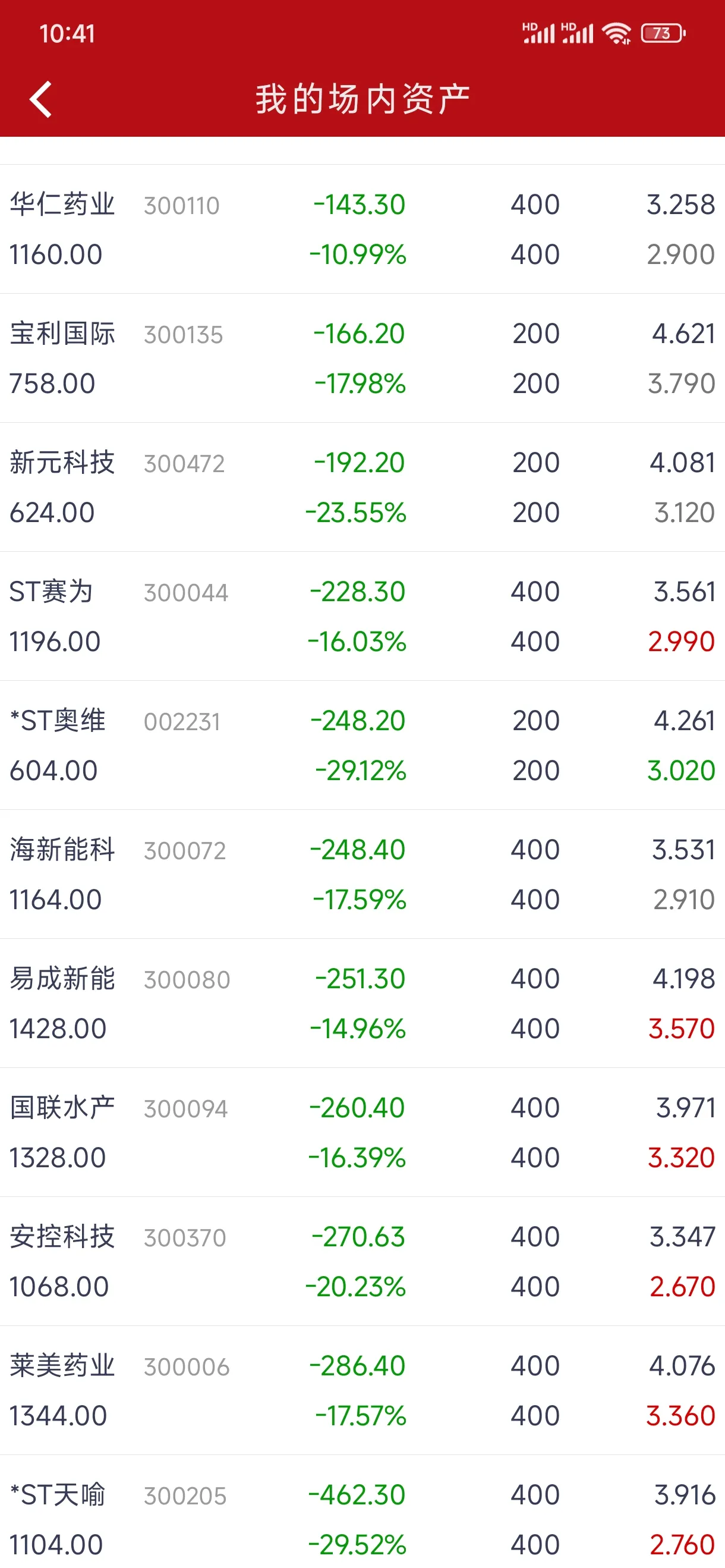Tap the second SIM signal icon
Image resolution: width=725 pixels, height=1568 pixels.
(578, 33)
